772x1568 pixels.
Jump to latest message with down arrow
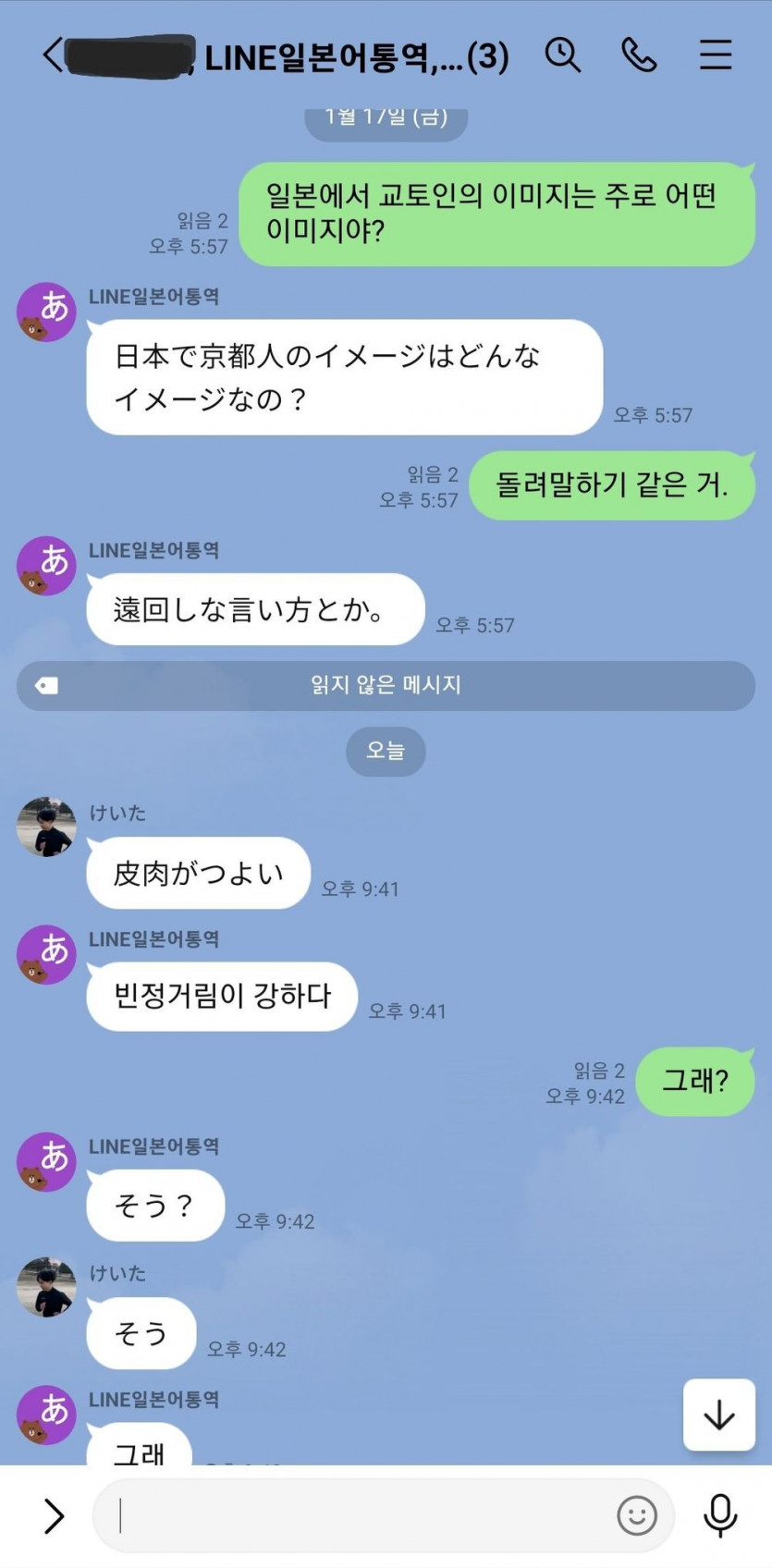tap(718, 1415)
